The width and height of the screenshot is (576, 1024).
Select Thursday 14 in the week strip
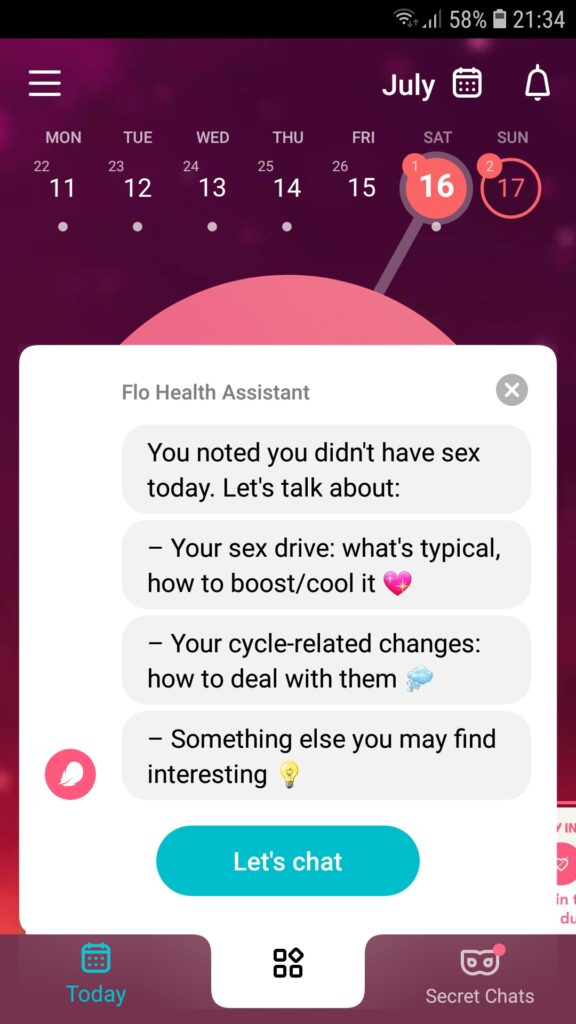click(287, 187)
